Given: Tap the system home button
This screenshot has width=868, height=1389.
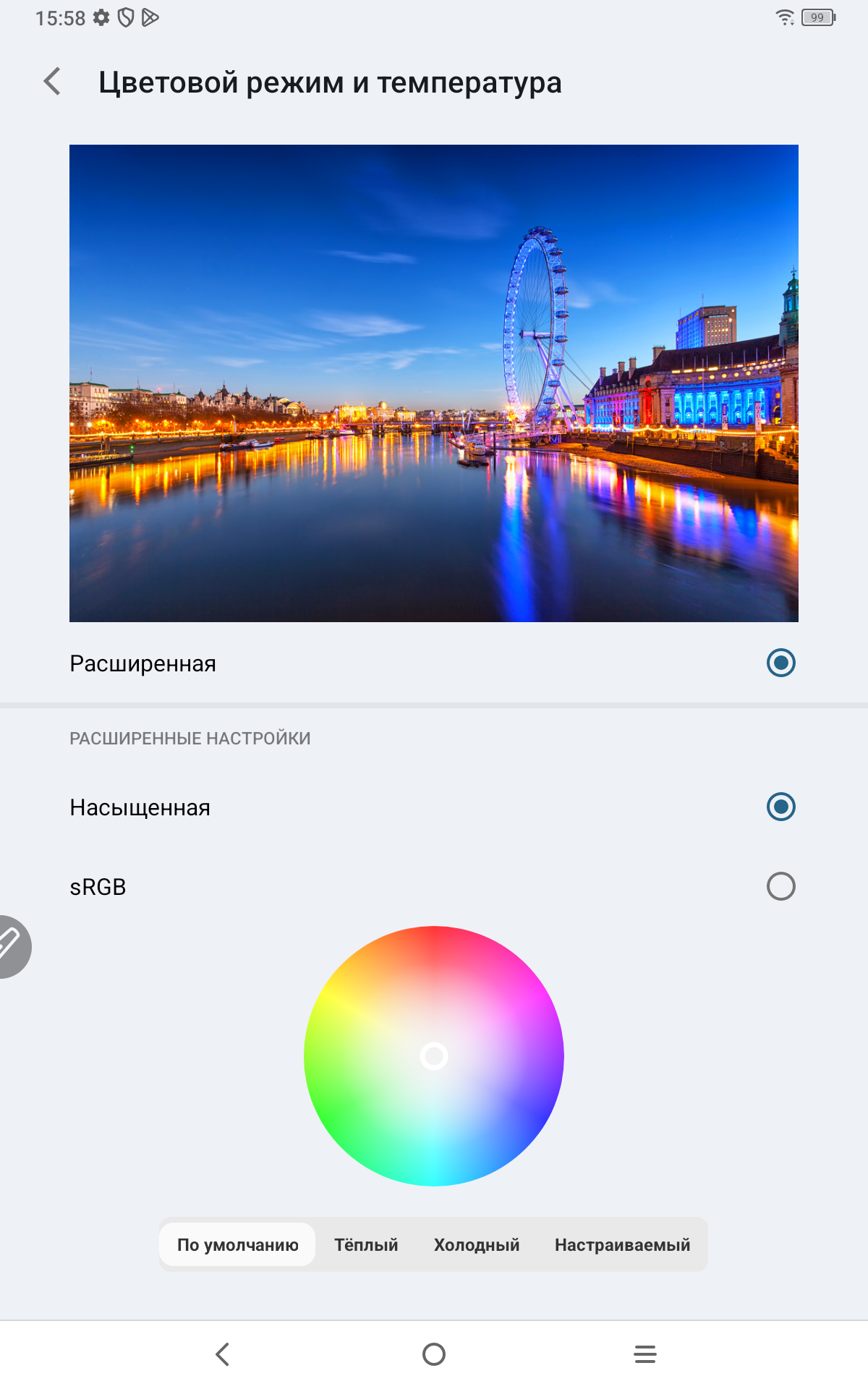Looking at the screenshot, I should [x=434, y=1354].
